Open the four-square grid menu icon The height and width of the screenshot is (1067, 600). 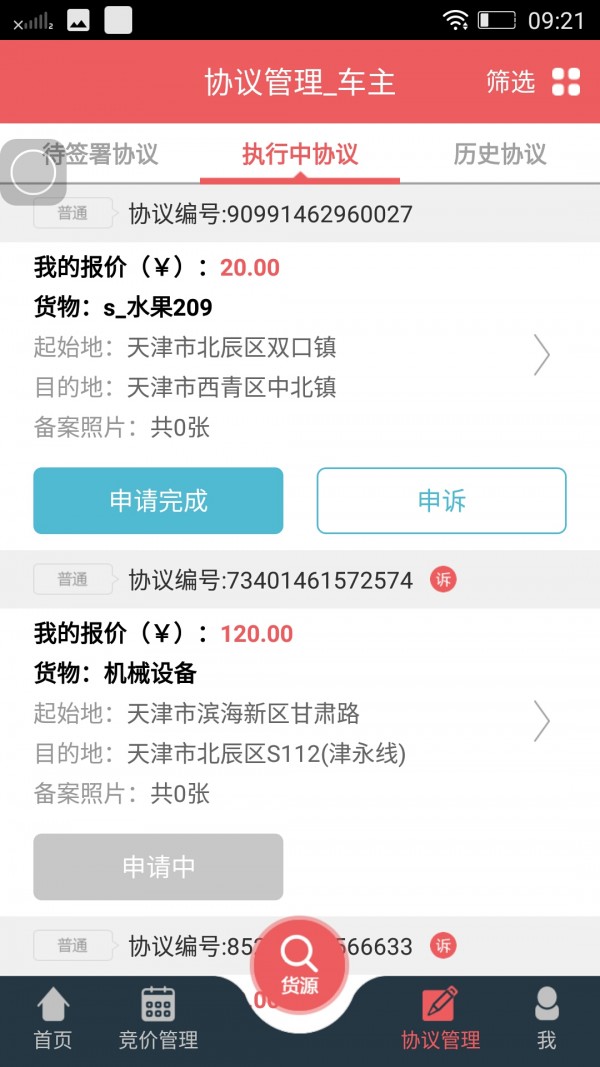click(566, 82)
